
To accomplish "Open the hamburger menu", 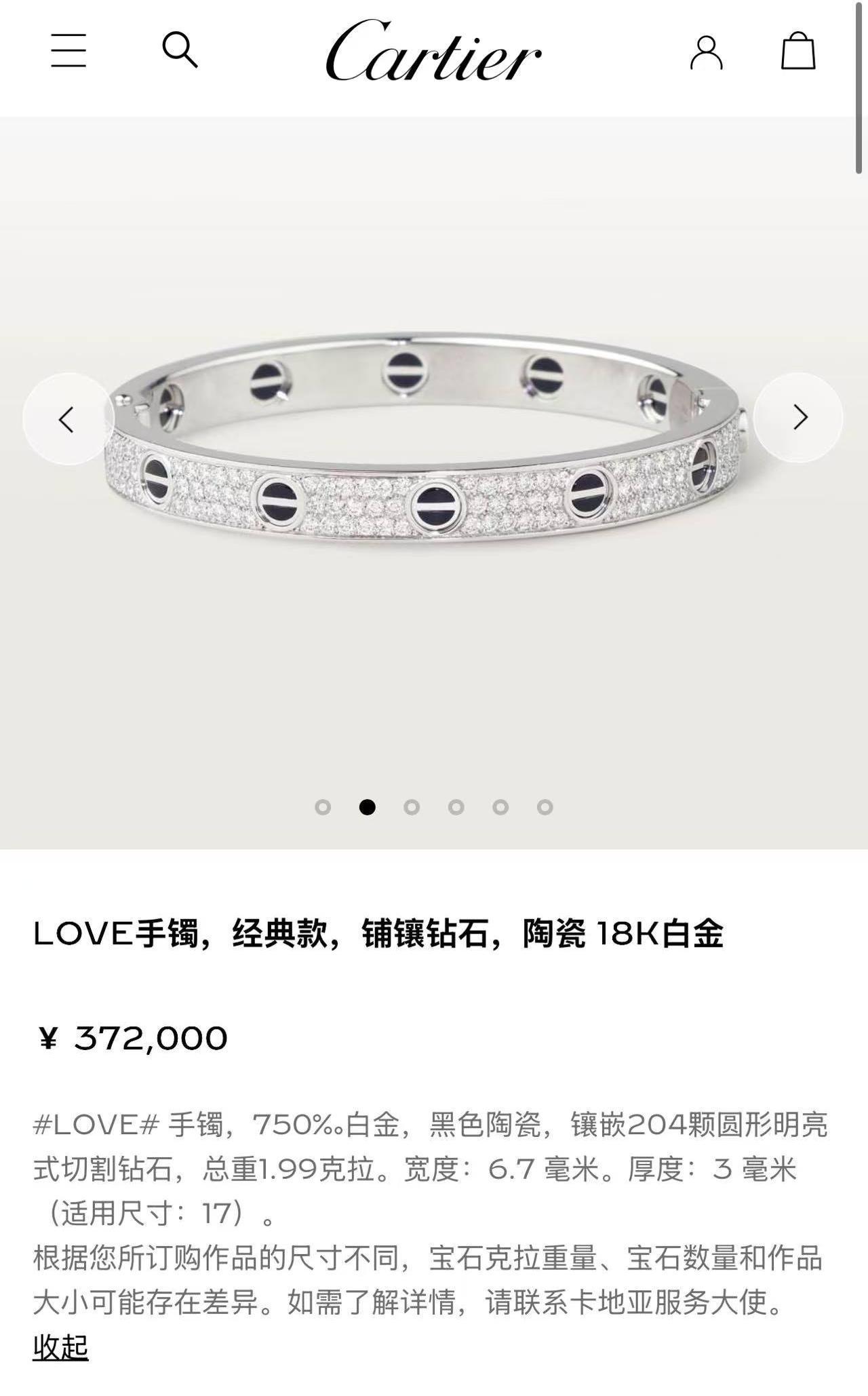I will pyautogui.click(x=68, y=50).
